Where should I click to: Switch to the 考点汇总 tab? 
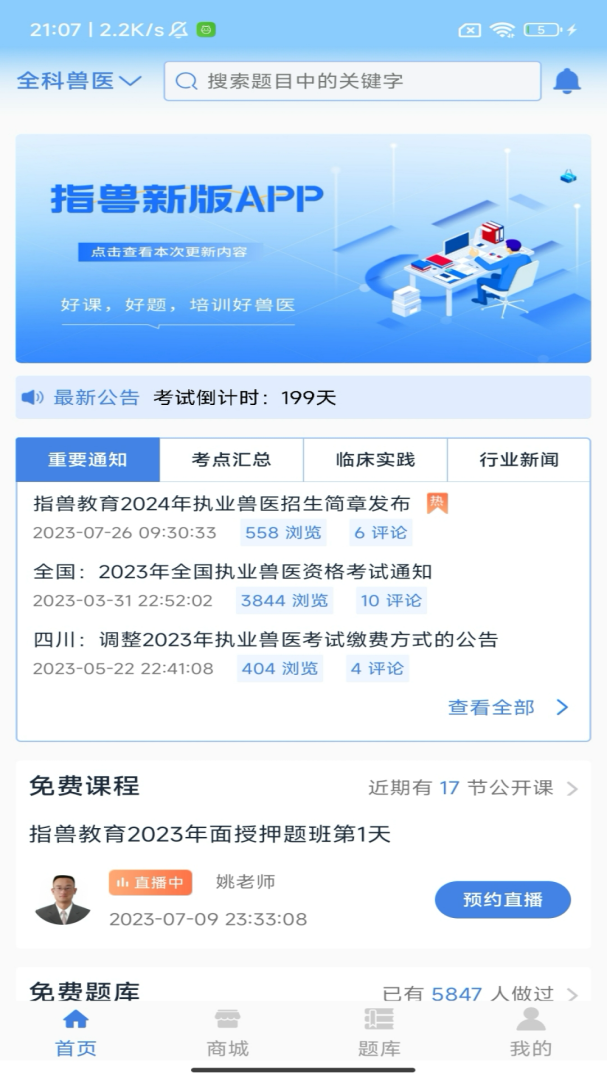231,460
